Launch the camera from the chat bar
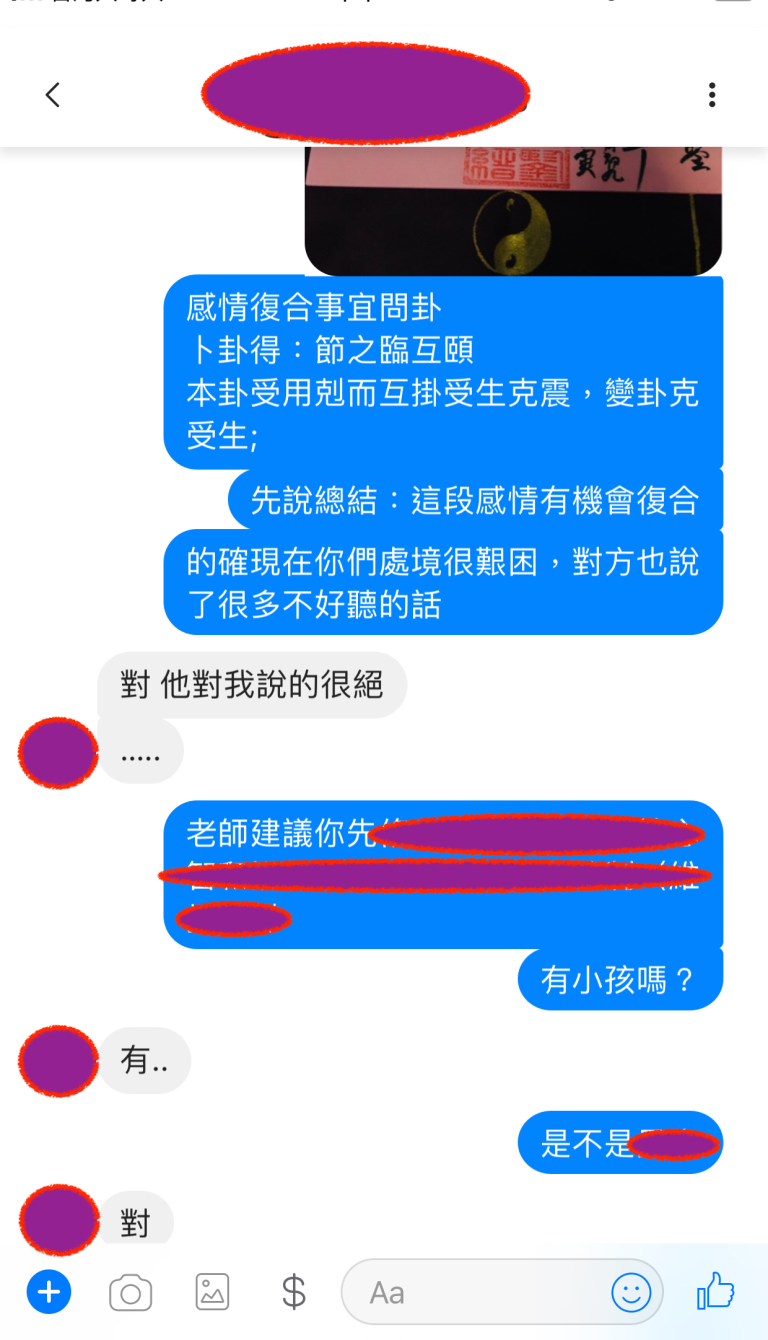The height and width of the screenshot is (1340, 768). (130, 1293)
